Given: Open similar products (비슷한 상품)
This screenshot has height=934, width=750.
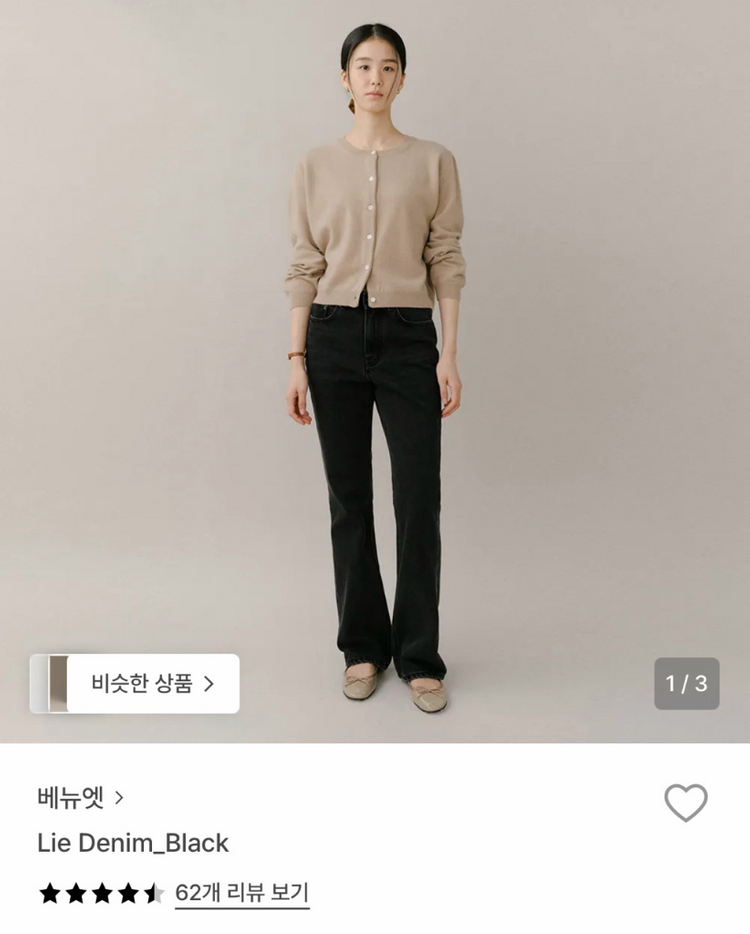Looking at the screenshot, I should [x=135, y=684].
